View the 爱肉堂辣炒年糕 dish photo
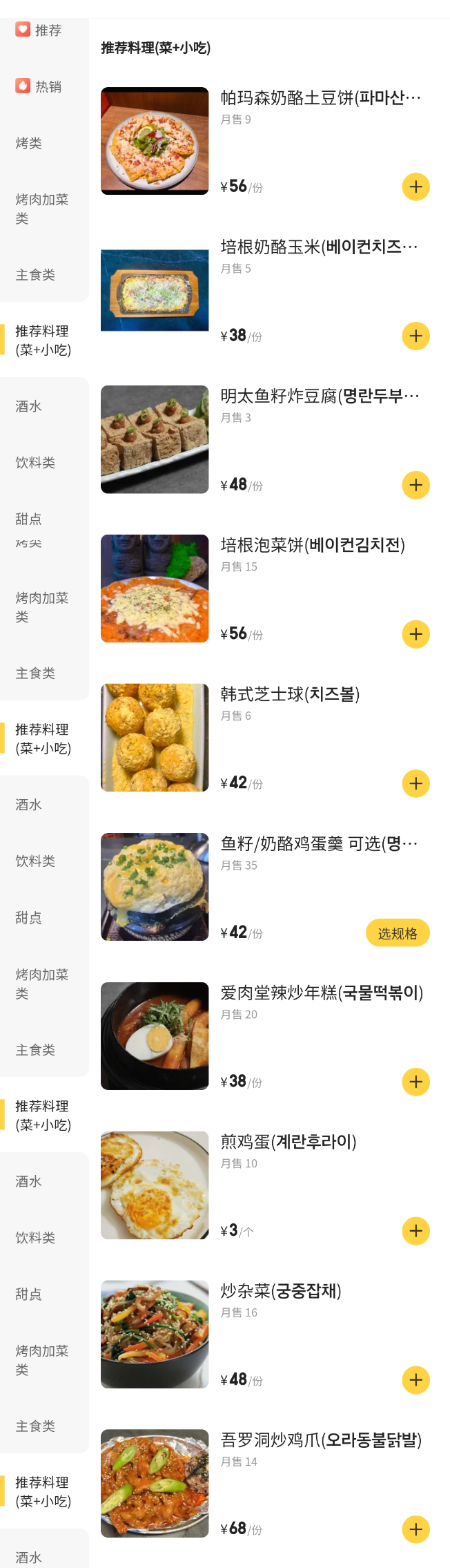 pyautogui.click(x=155, y=1036)
